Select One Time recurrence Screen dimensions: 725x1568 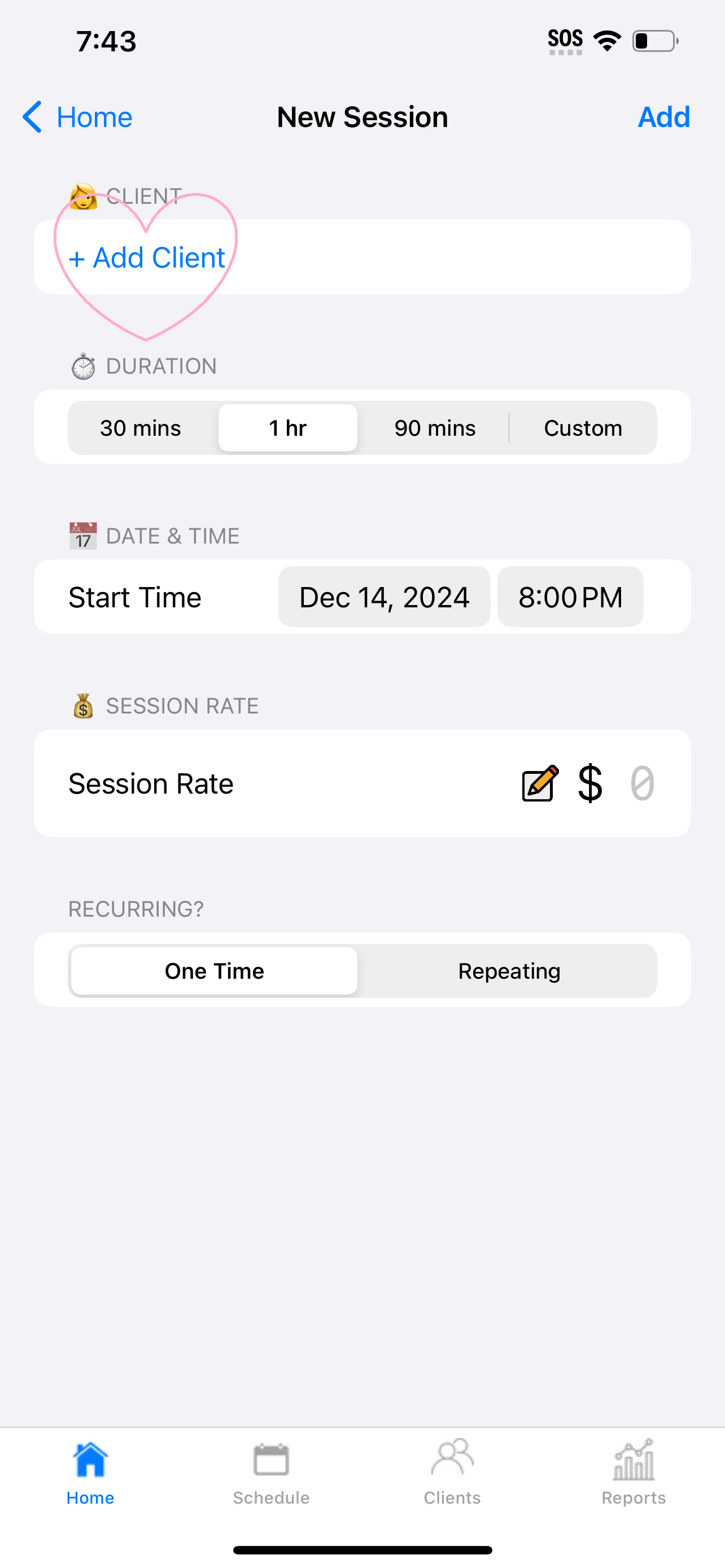(x=214, y=971)
